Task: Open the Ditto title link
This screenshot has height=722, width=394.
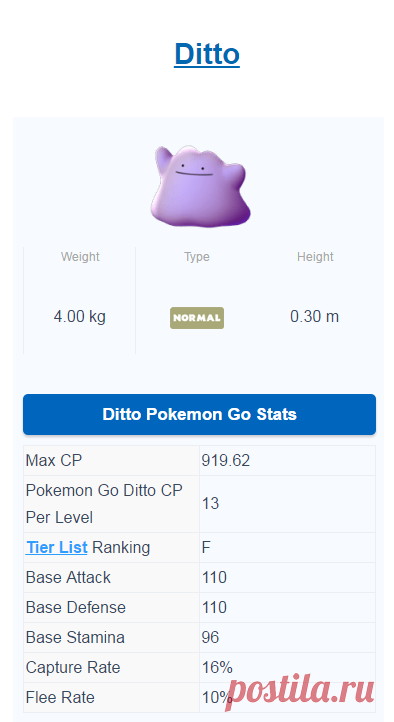Action: pos(207,54)
